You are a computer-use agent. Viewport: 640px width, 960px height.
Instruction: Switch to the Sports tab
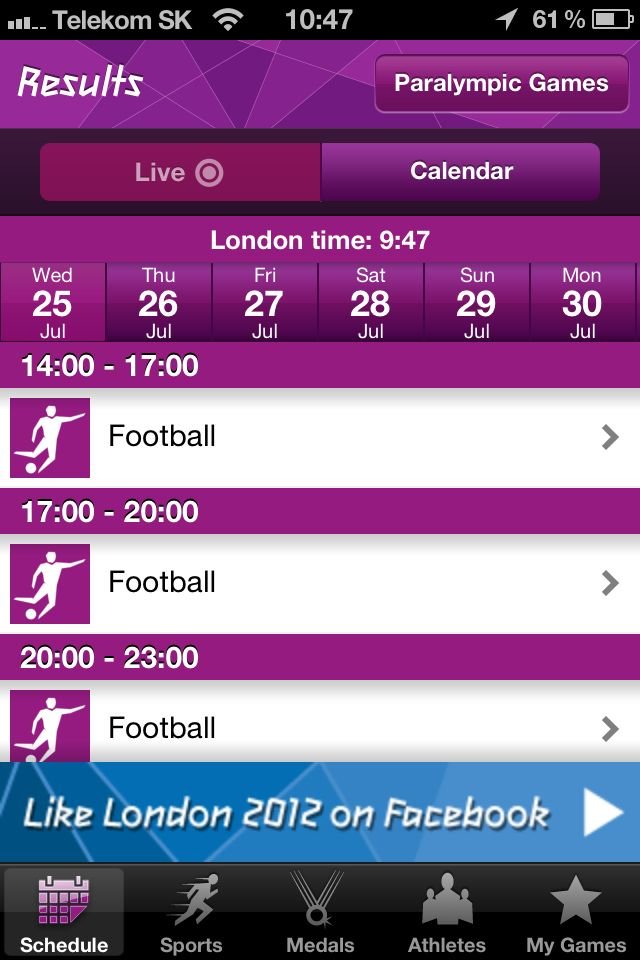point(192,912)
